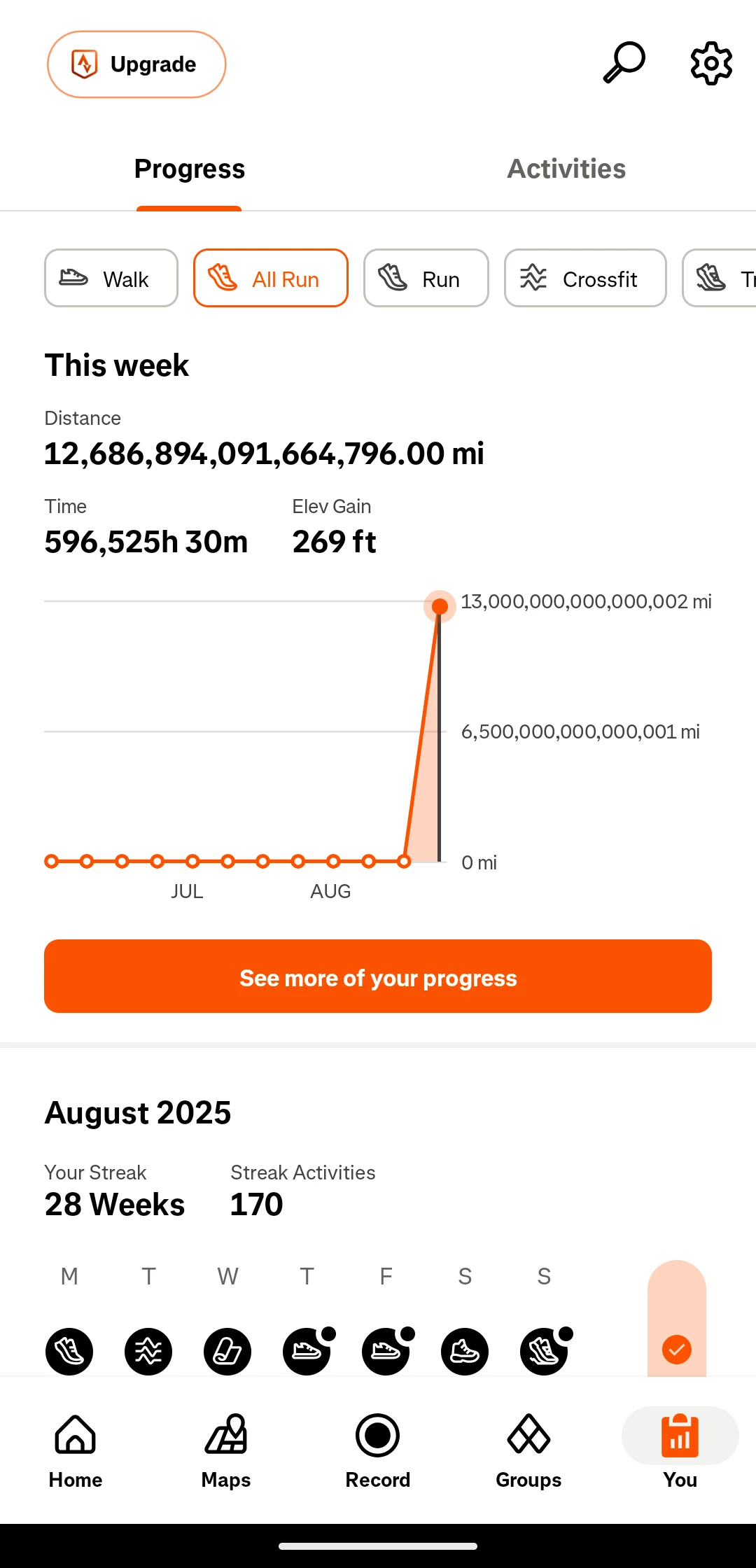
Task: Choose the Crossfit chip
Action: (x=585, y=278)
